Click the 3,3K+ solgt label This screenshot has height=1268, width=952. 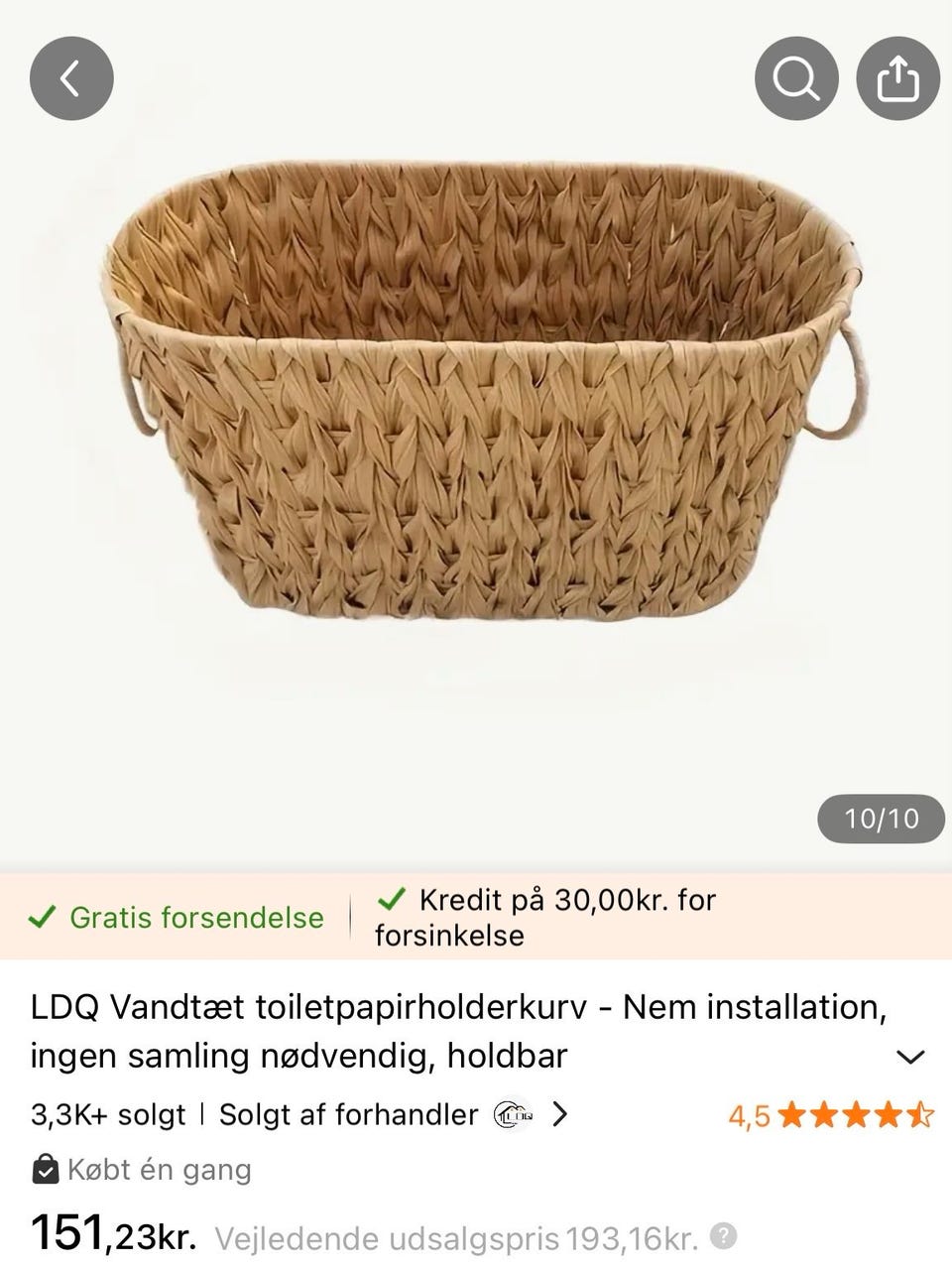pos(107,1115)
